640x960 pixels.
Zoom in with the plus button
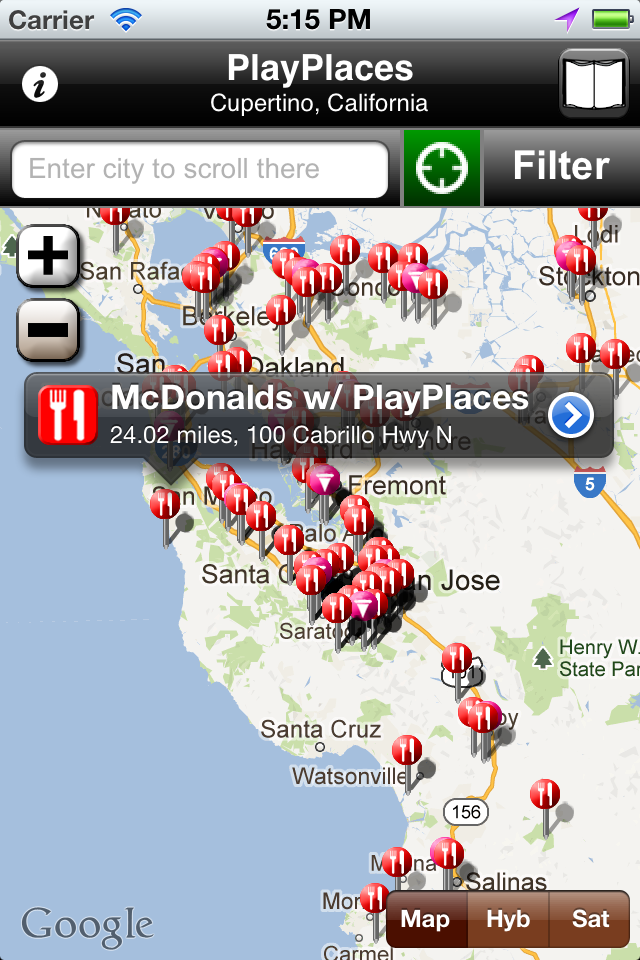(x=48, y=256)
